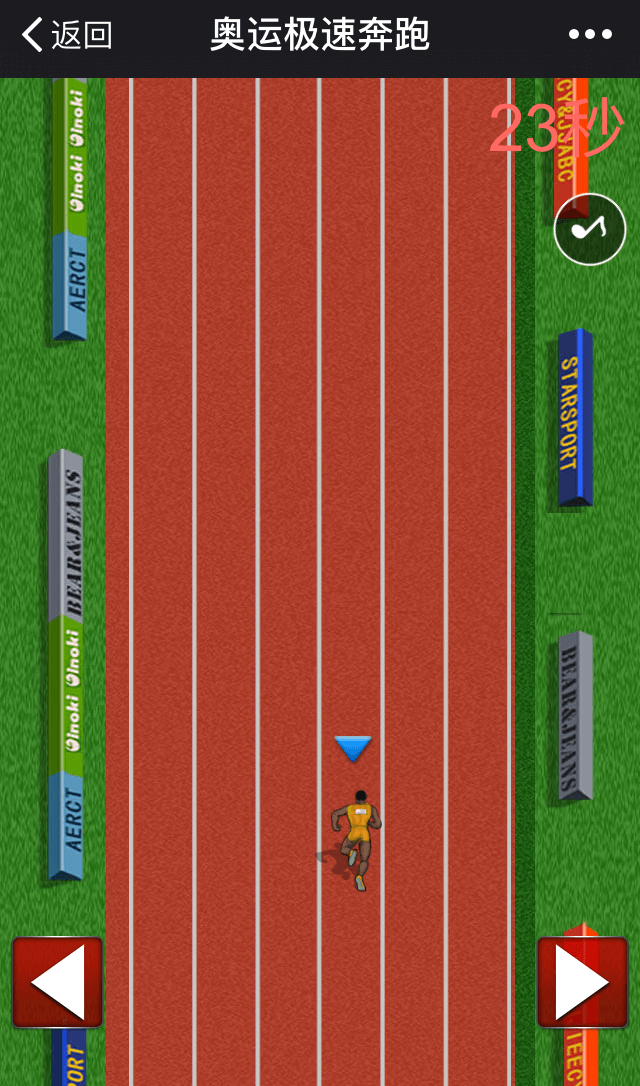Viewport: 640px width, 1086px height.
Task: Toggle the music sound icon
Action: point(590,229)
